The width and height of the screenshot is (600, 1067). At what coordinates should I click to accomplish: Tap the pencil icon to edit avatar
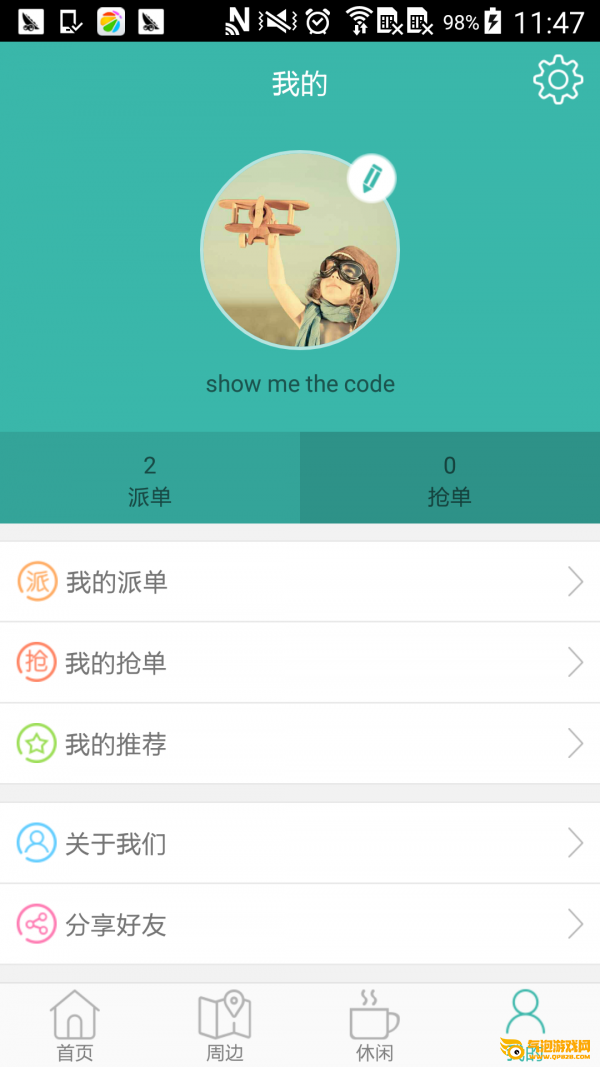coord(371,179)
